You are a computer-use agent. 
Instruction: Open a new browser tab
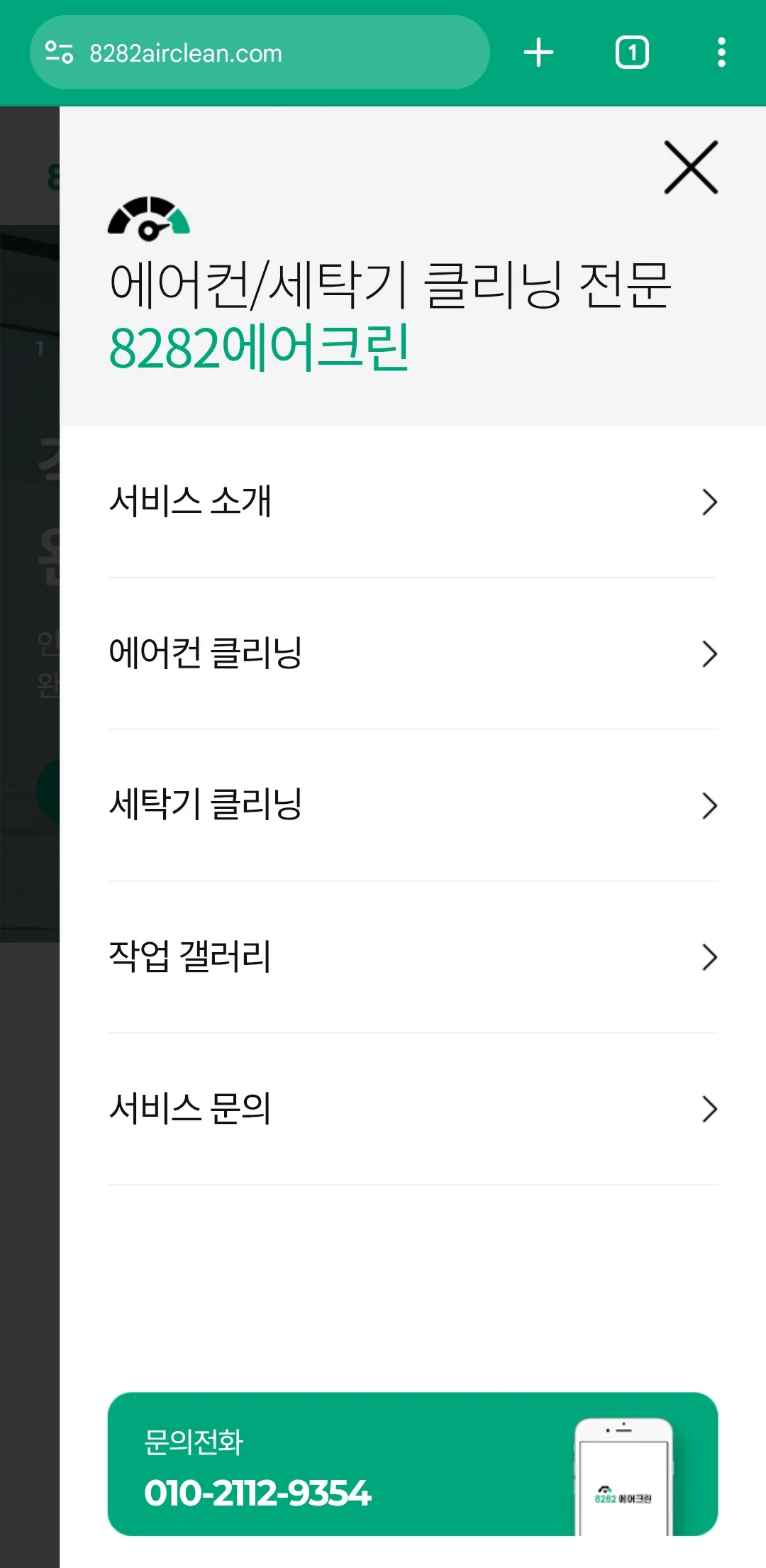538,53
